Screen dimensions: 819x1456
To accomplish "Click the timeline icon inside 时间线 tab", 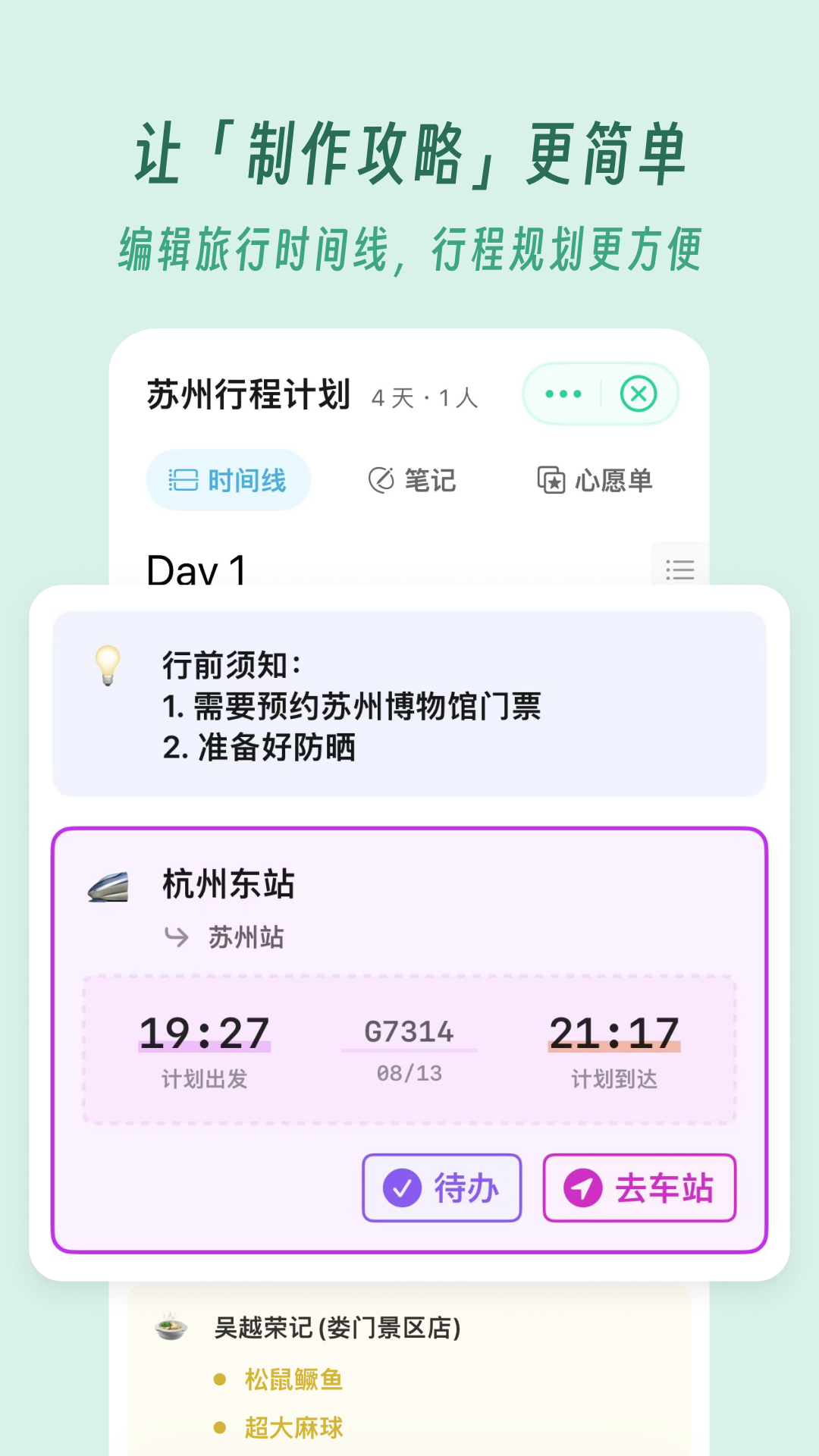I will tap(180, 481).
